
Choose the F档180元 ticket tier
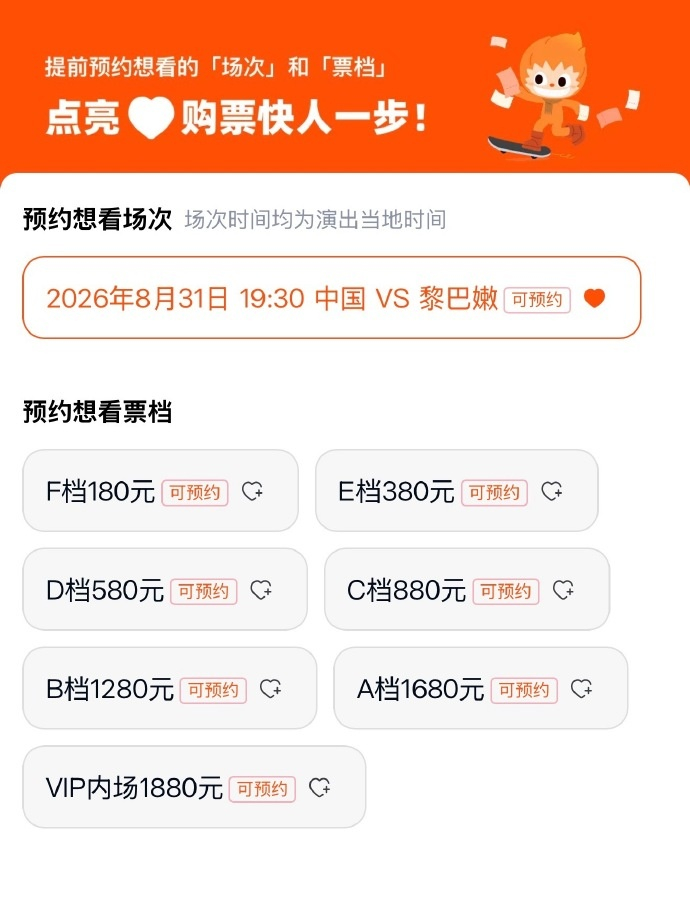pyautogui.click(x=161, y=491)
